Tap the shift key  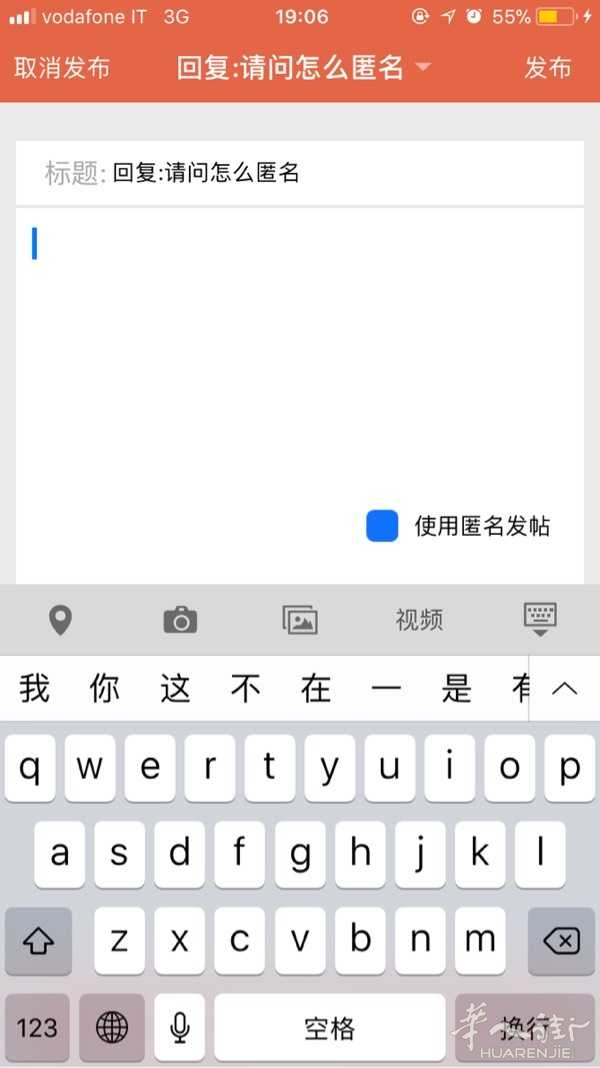click(x=38, y=941)
